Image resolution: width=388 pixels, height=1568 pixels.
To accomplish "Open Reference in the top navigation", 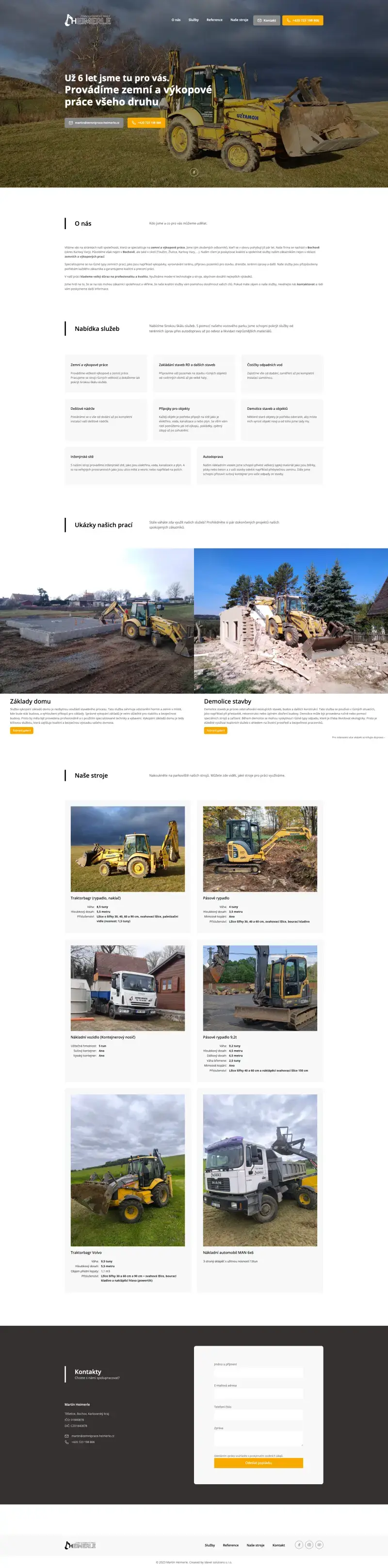I will pyautogui.click(x=214, y=20).
